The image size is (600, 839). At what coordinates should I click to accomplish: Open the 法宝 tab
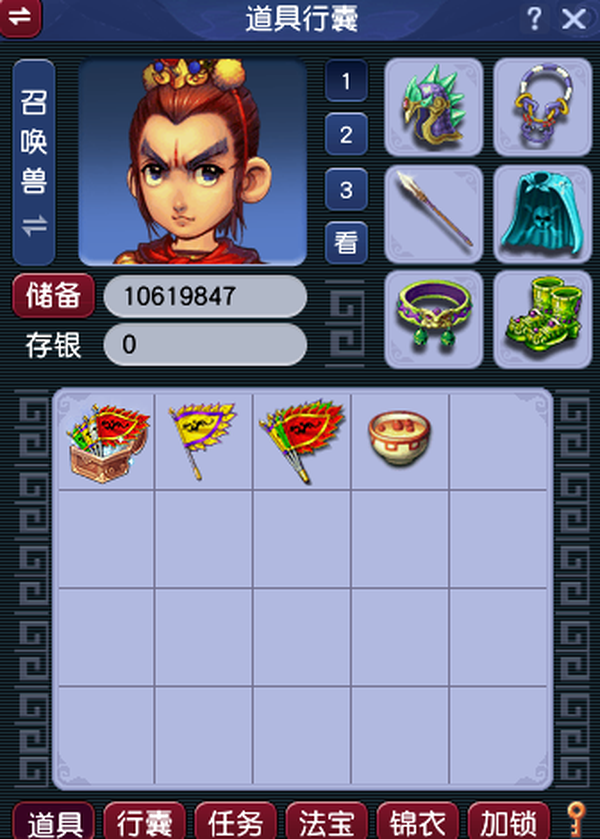pos(327,822)
